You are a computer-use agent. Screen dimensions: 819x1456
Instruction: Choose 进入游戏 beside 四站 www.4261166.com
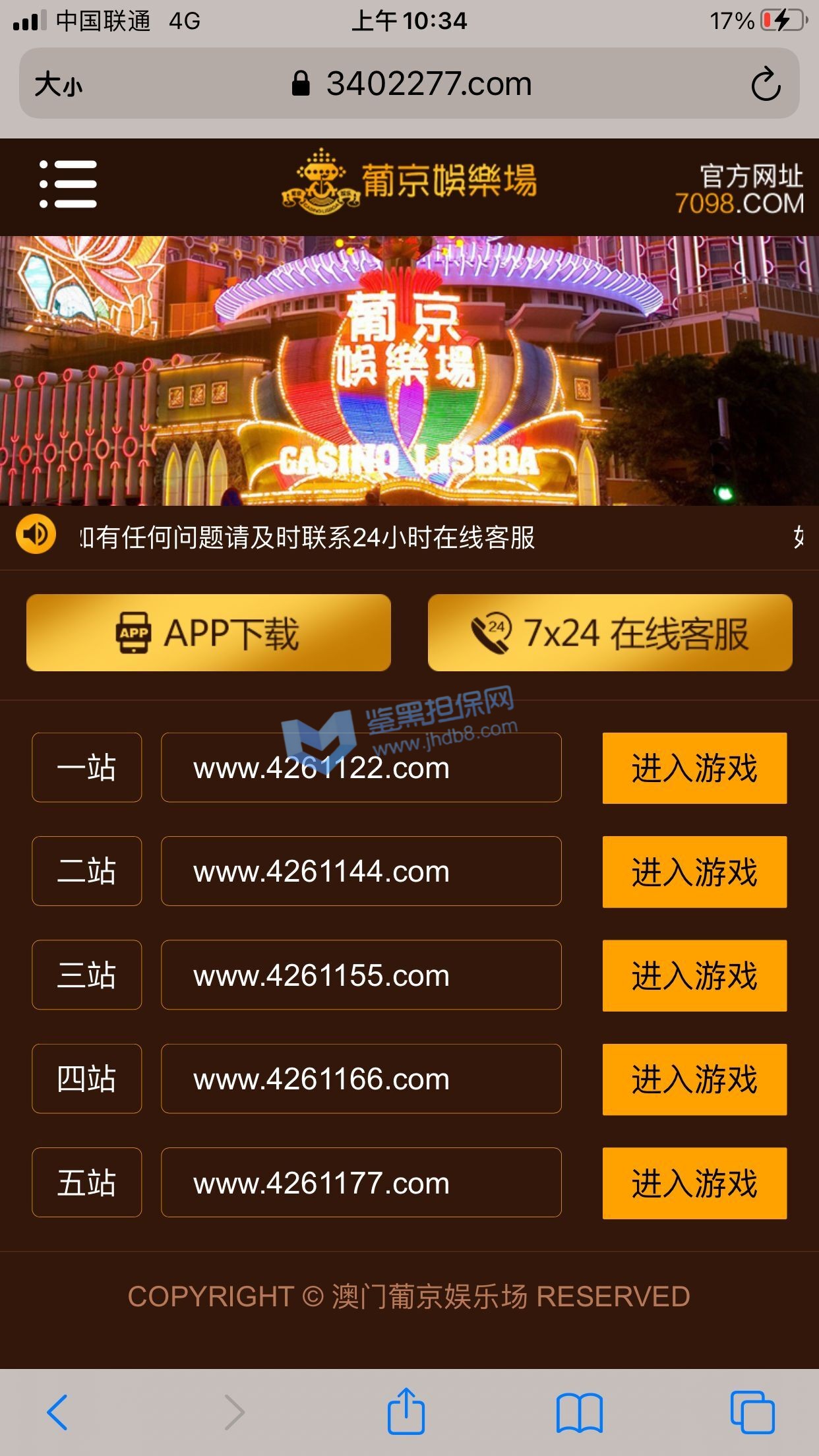coord(694,1079)
